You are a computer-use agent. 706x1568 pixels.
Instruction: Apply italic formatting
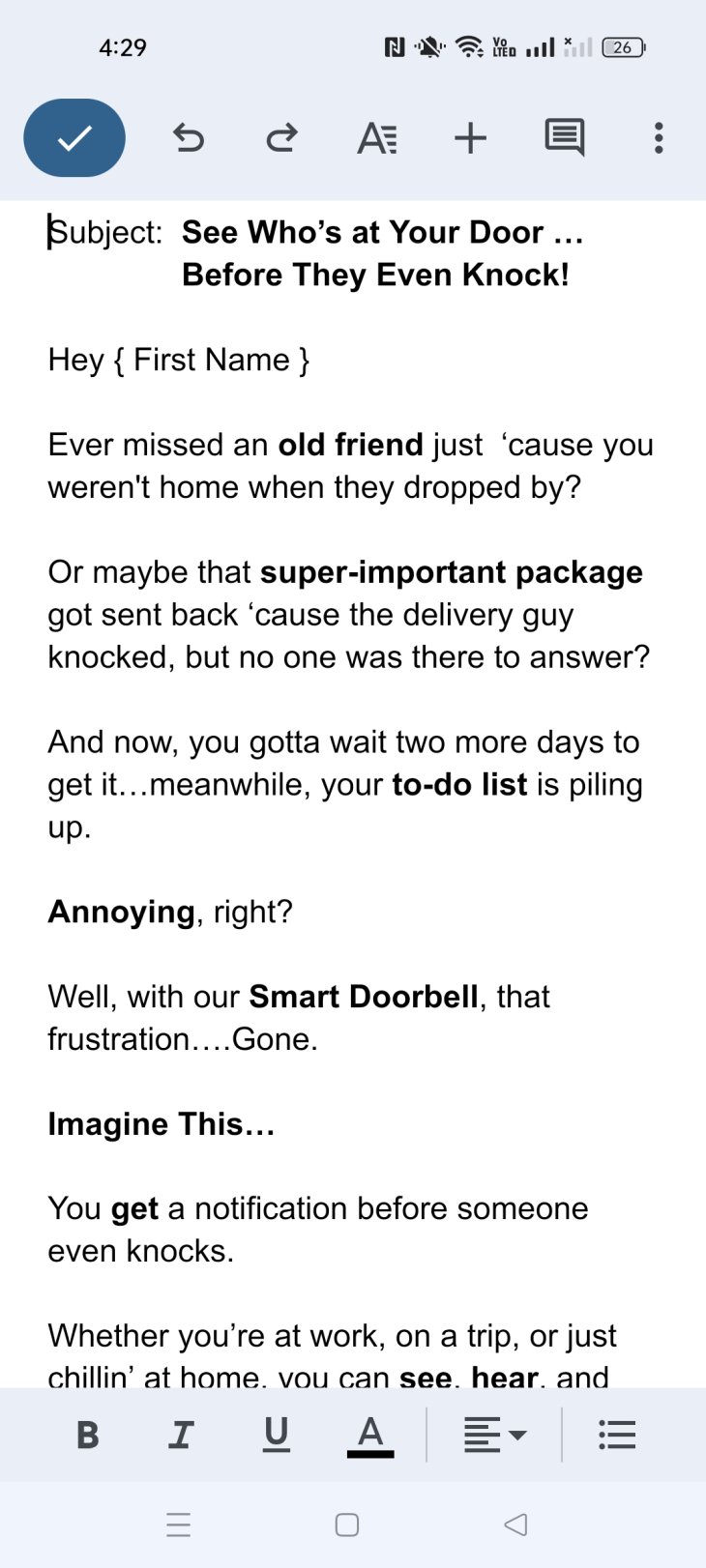(x=181, y=1435)
